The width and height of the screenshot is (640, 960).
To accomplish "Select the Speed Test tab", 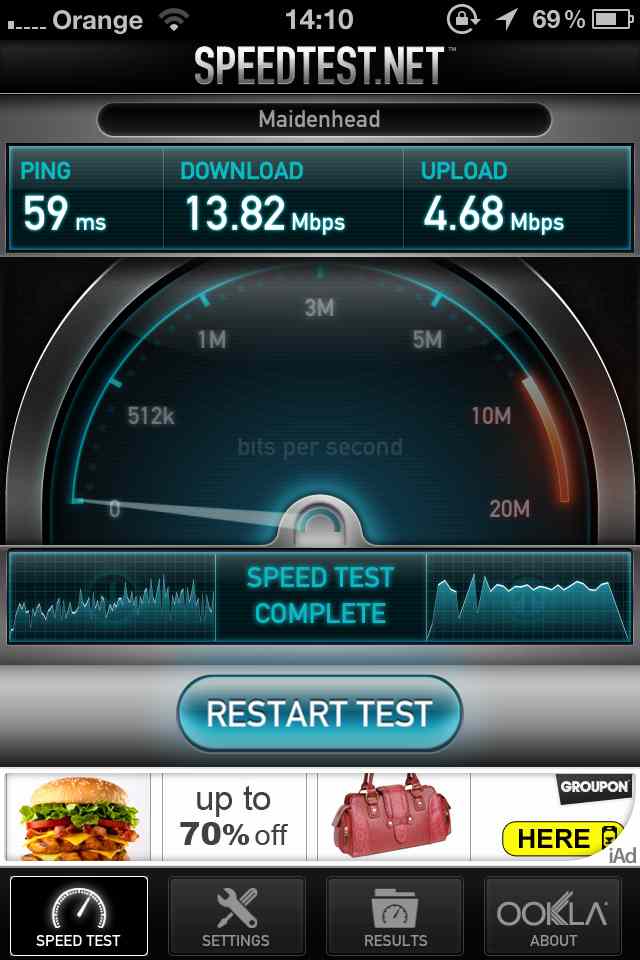I will point(78,915).
